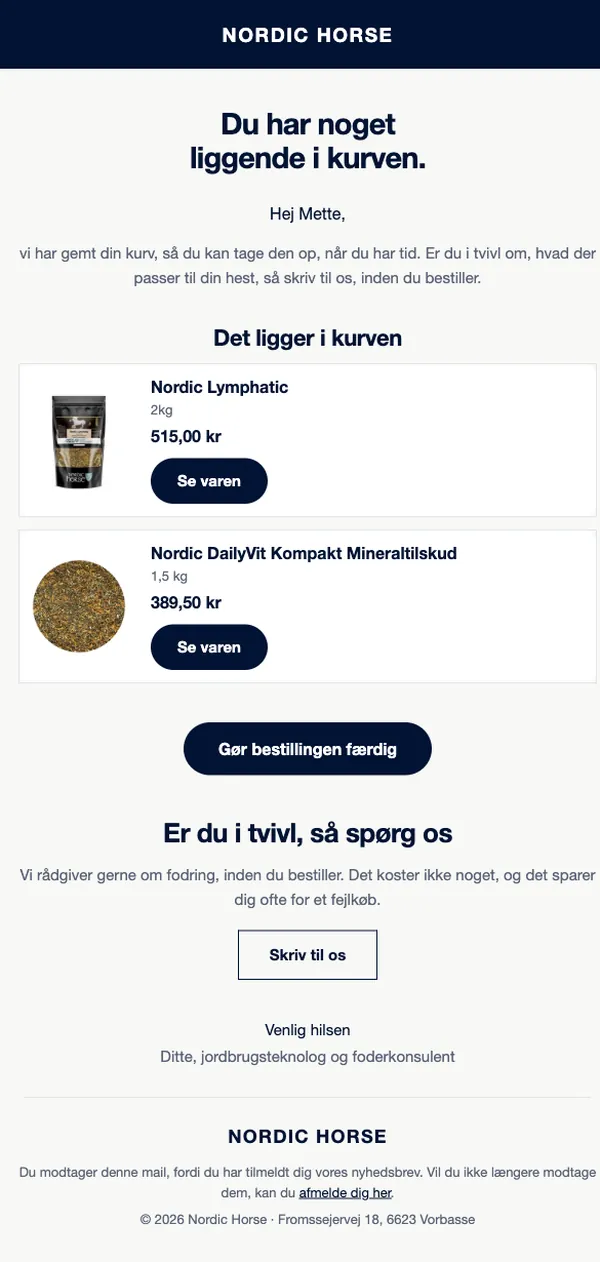Tap Se varen for Nordic Lymphatic
Image resolution: width=600 pixels, height=1262 pixels.
[209, 481]
